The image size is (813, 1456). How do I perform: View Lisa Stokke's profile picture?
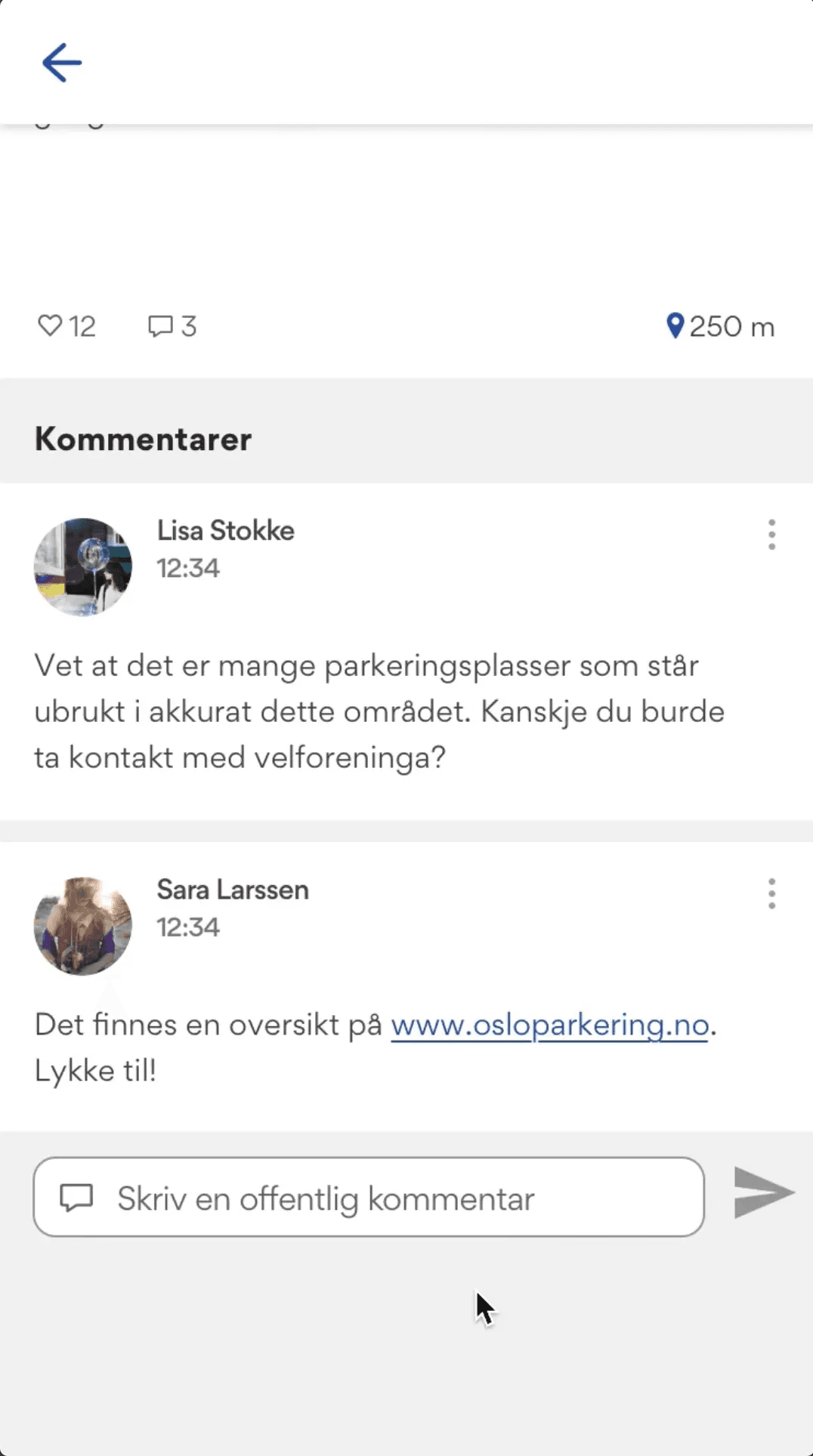point(83,566)
